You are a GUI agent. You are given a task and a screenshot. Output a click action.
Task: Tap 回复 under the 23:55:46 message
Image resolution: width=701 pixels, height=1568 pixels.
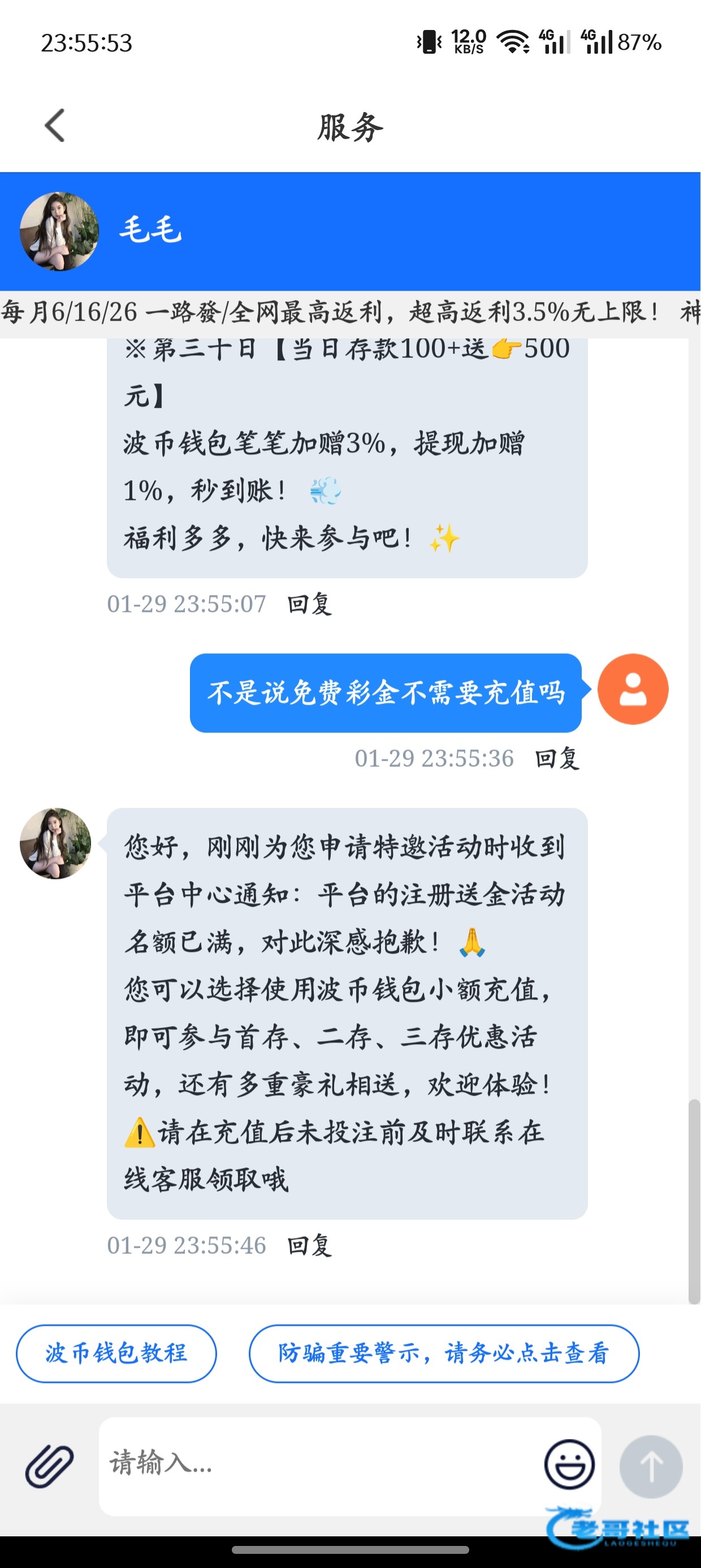310,1246
